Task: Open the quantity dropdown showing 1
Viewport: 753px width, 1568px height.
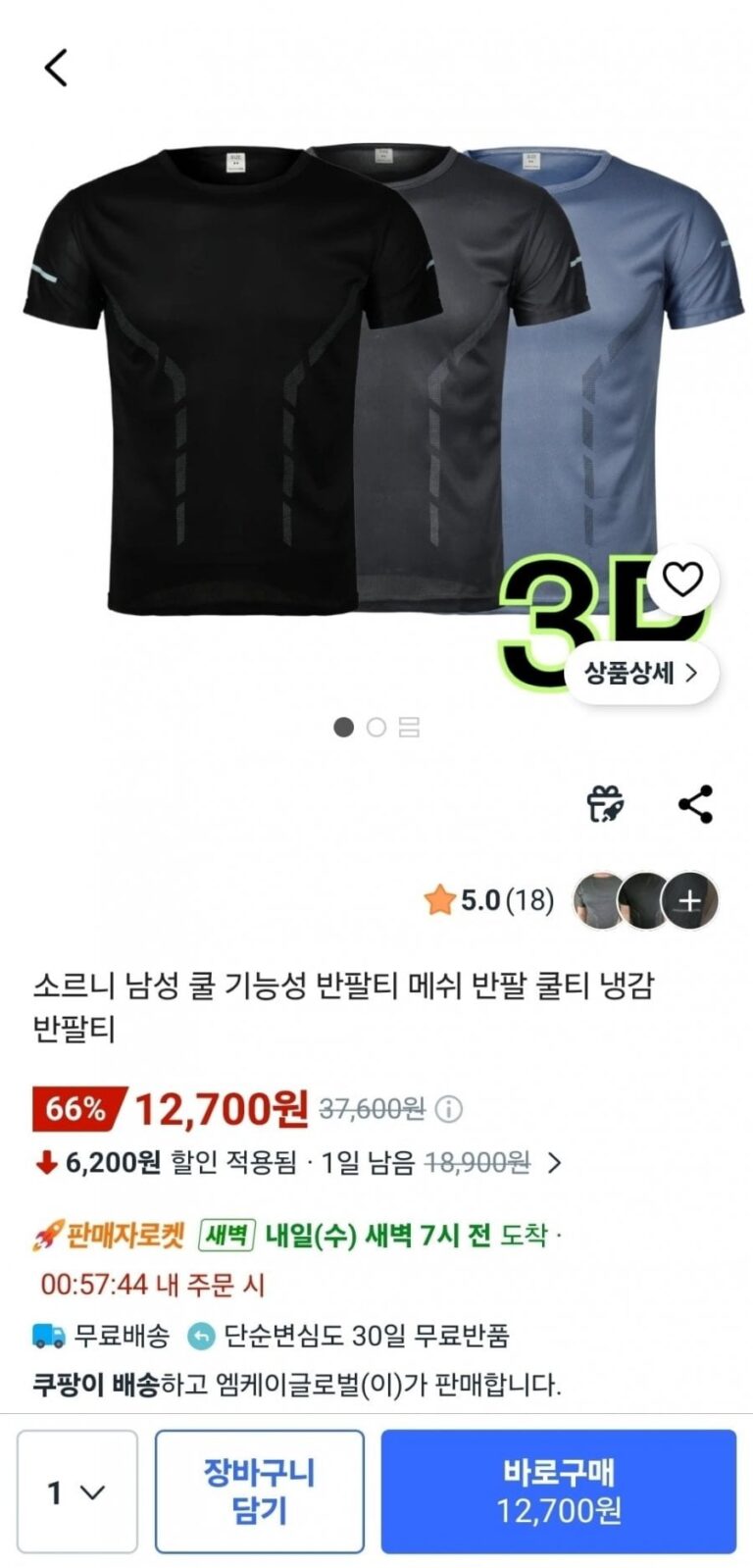Action: 76,1492
